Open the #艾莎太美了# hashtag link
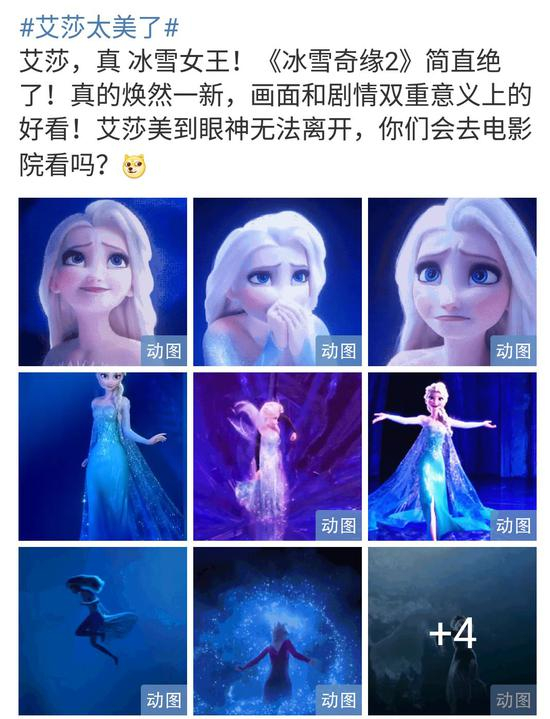This screenshot has width=550, height=719. (x=99, y=28)
